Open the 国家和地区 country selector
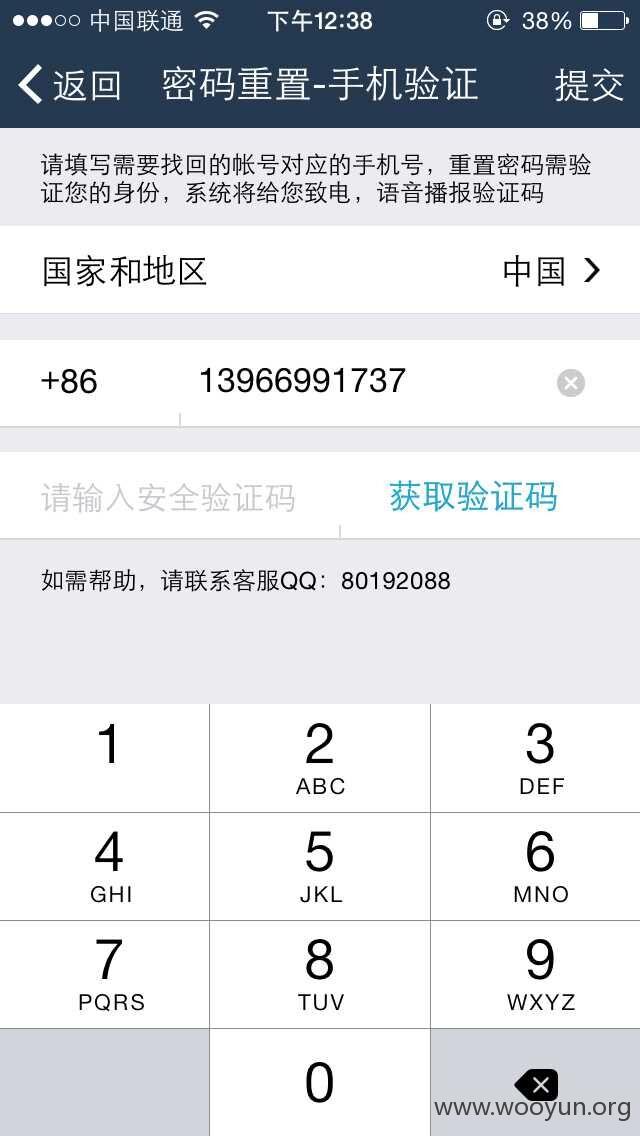Viewport: 640px width, 1136px height. [x=320, y=270]
